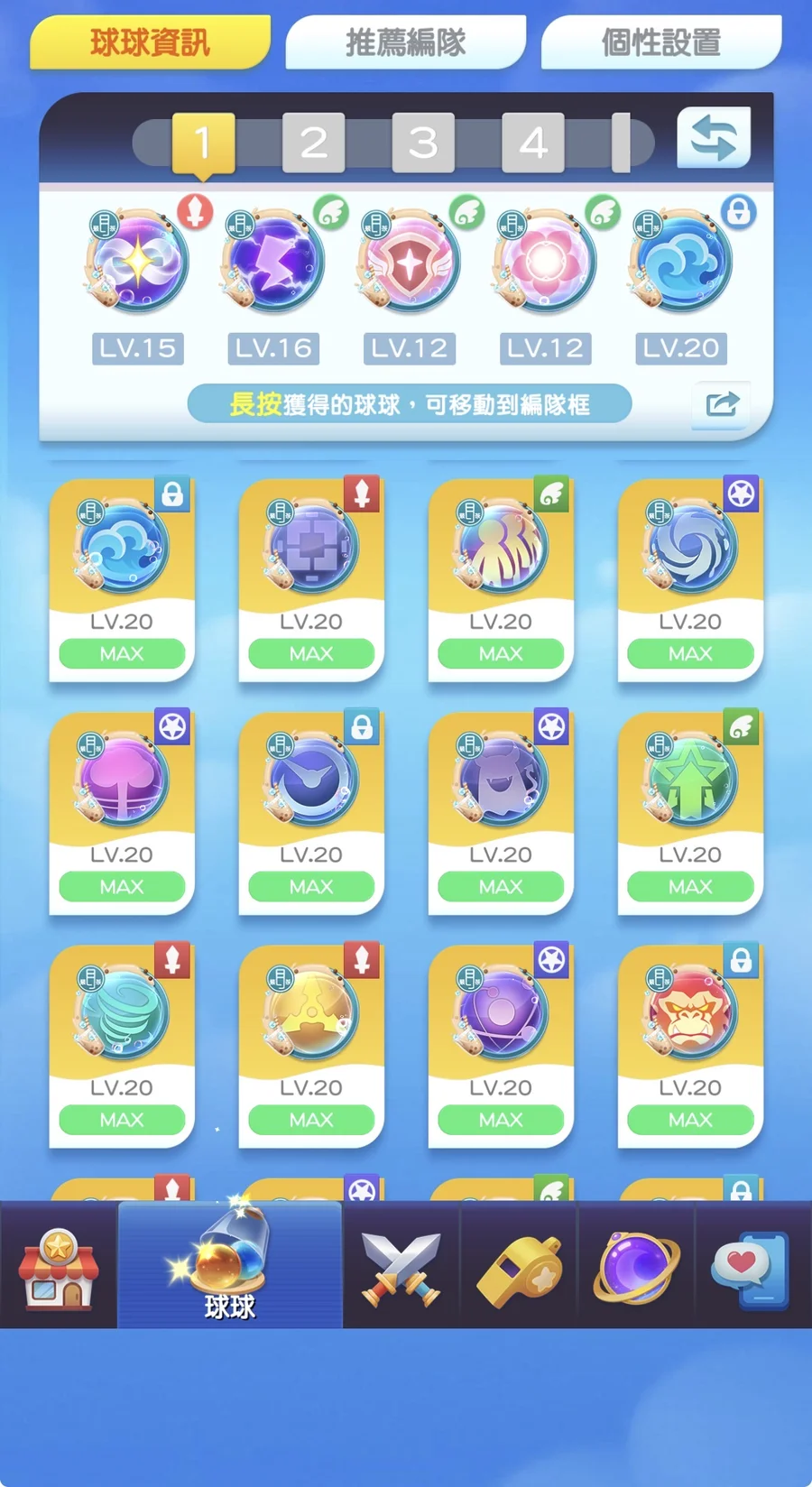Screen dimensions: 812x1487
Task: Open the crossed swords battle tab
Action: coord(401,1265)
